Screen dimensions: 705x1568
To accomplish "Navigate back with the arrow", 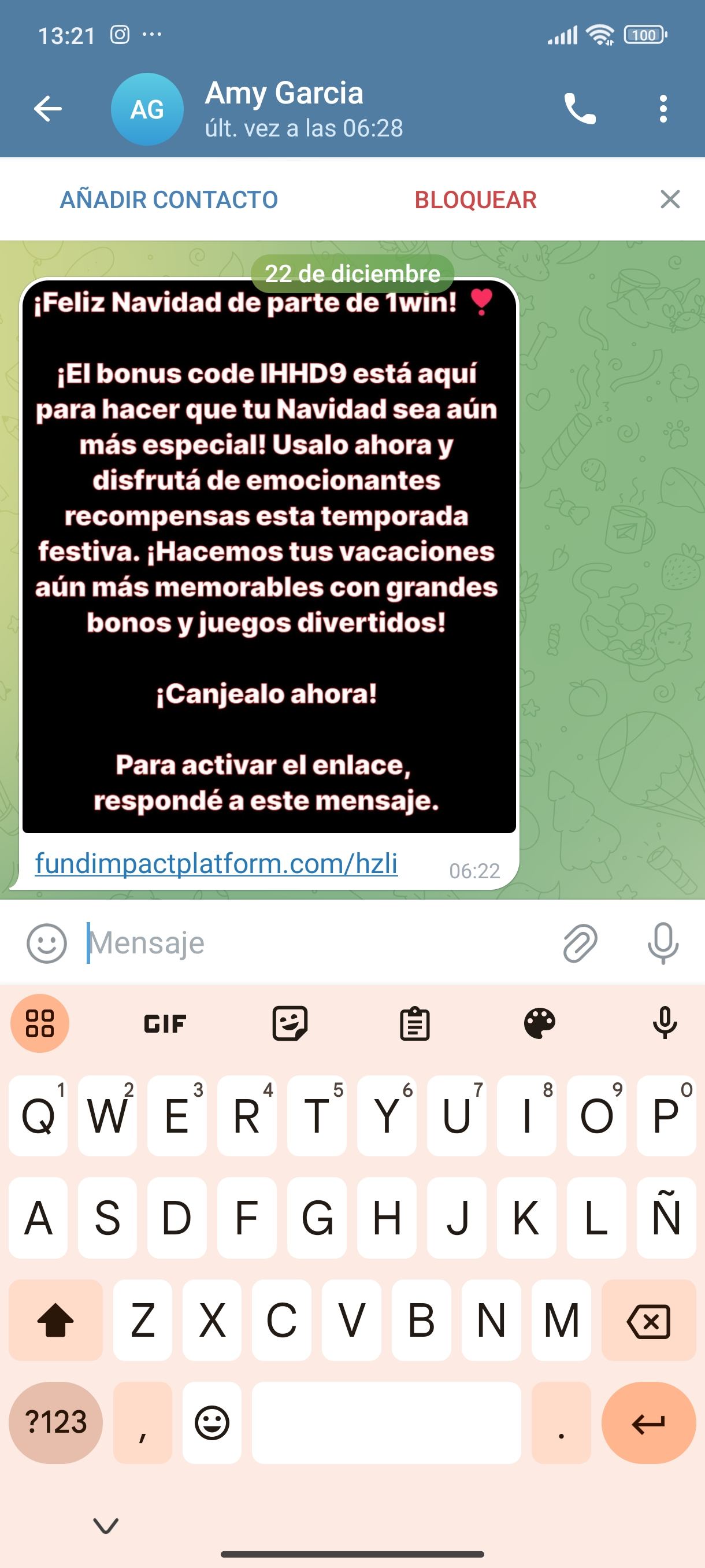I will 47,108.
